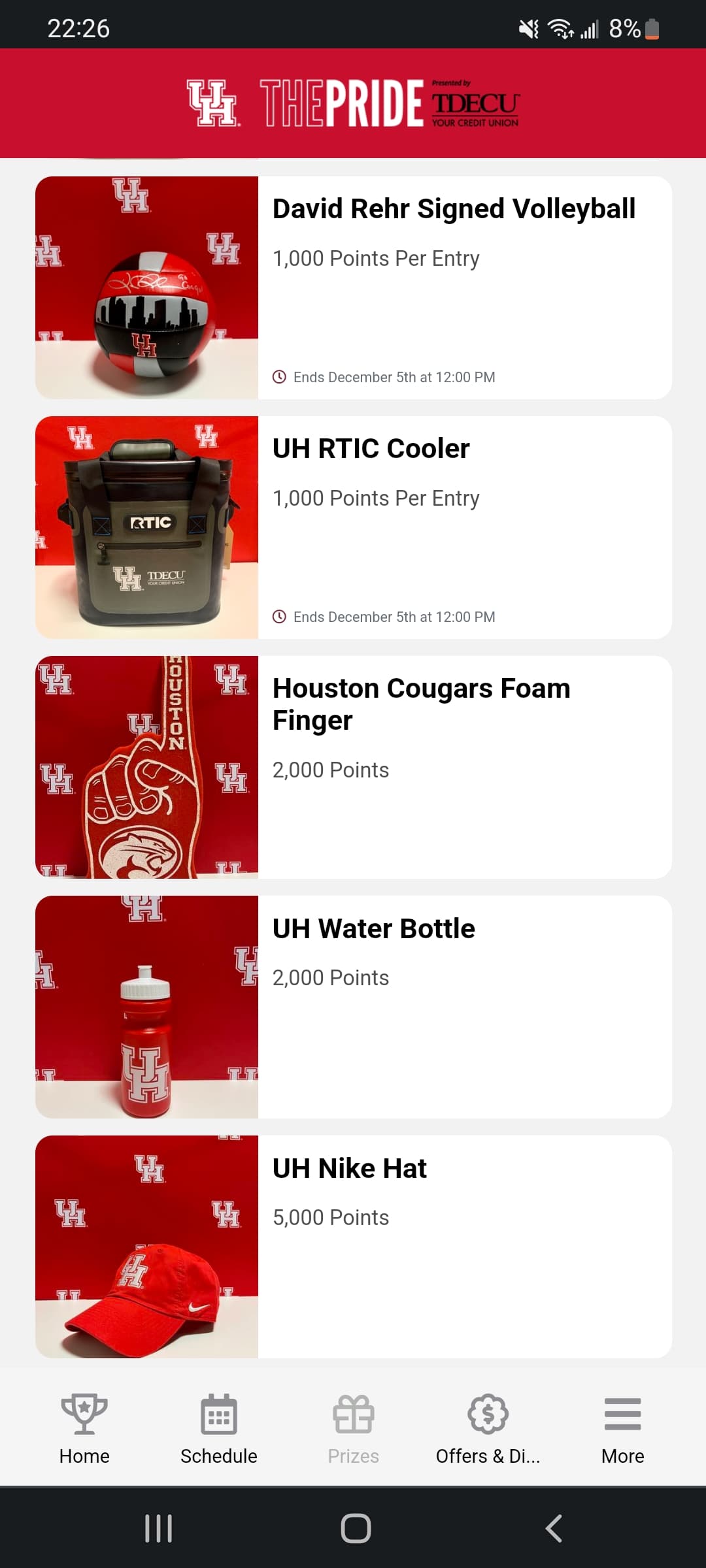The height and width of the screenshot is (1568, 706).
Task: Go to the Schedule tab
Action: click(x=219, y=1429)
